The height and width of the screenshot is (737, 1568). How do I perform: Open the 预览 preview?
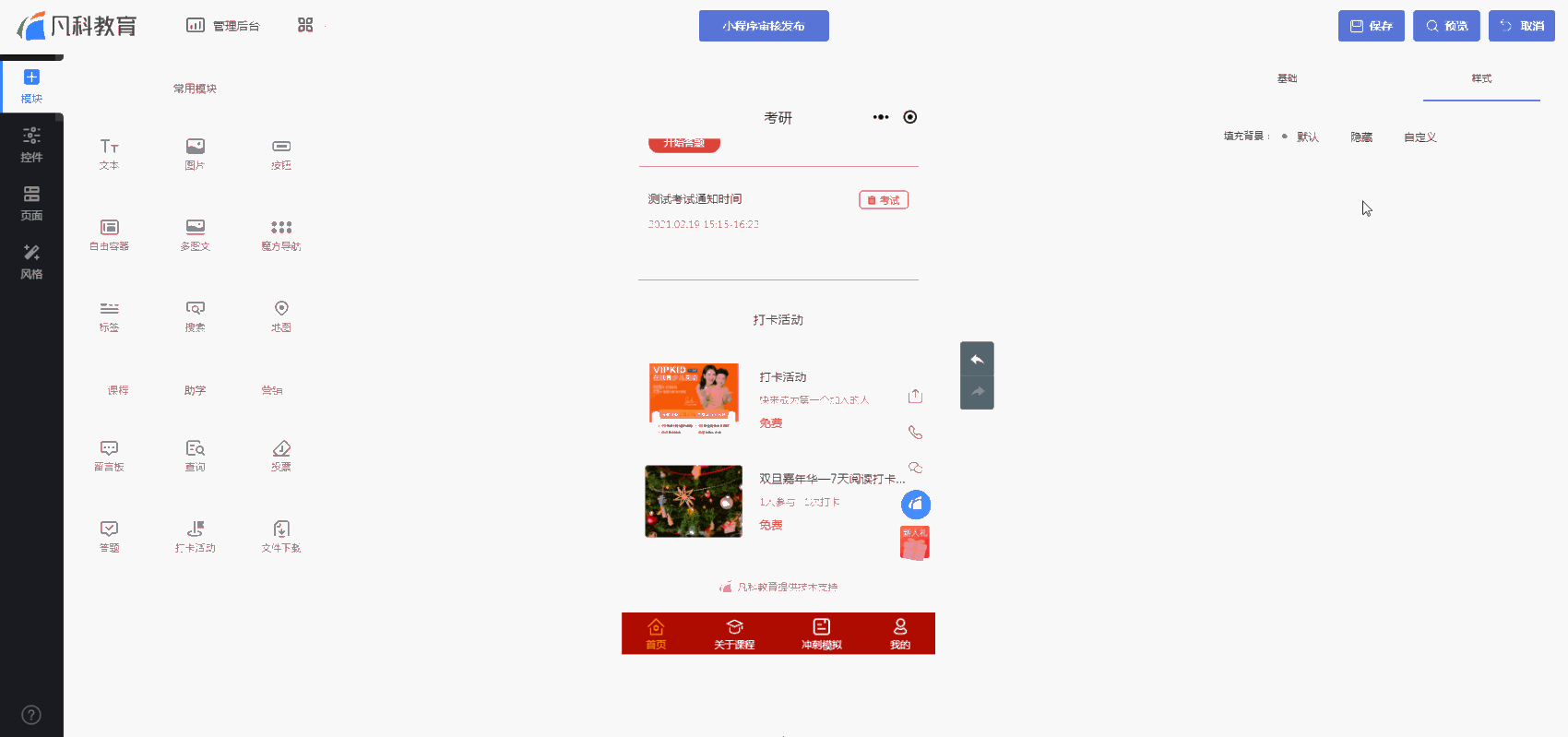pos(1445,26)
